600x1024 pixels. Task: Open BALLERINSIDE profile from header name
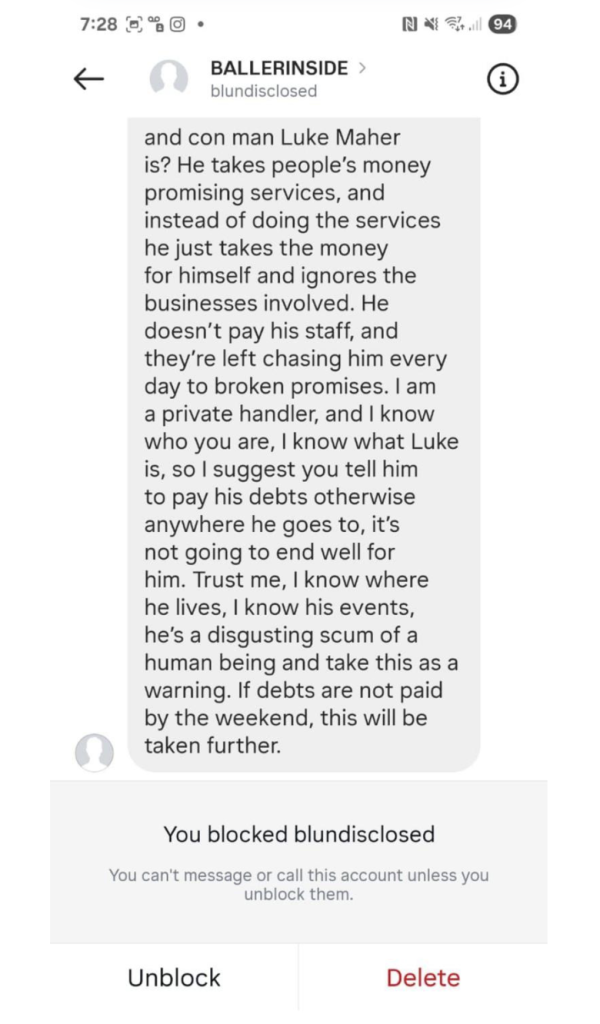(279, 68)
